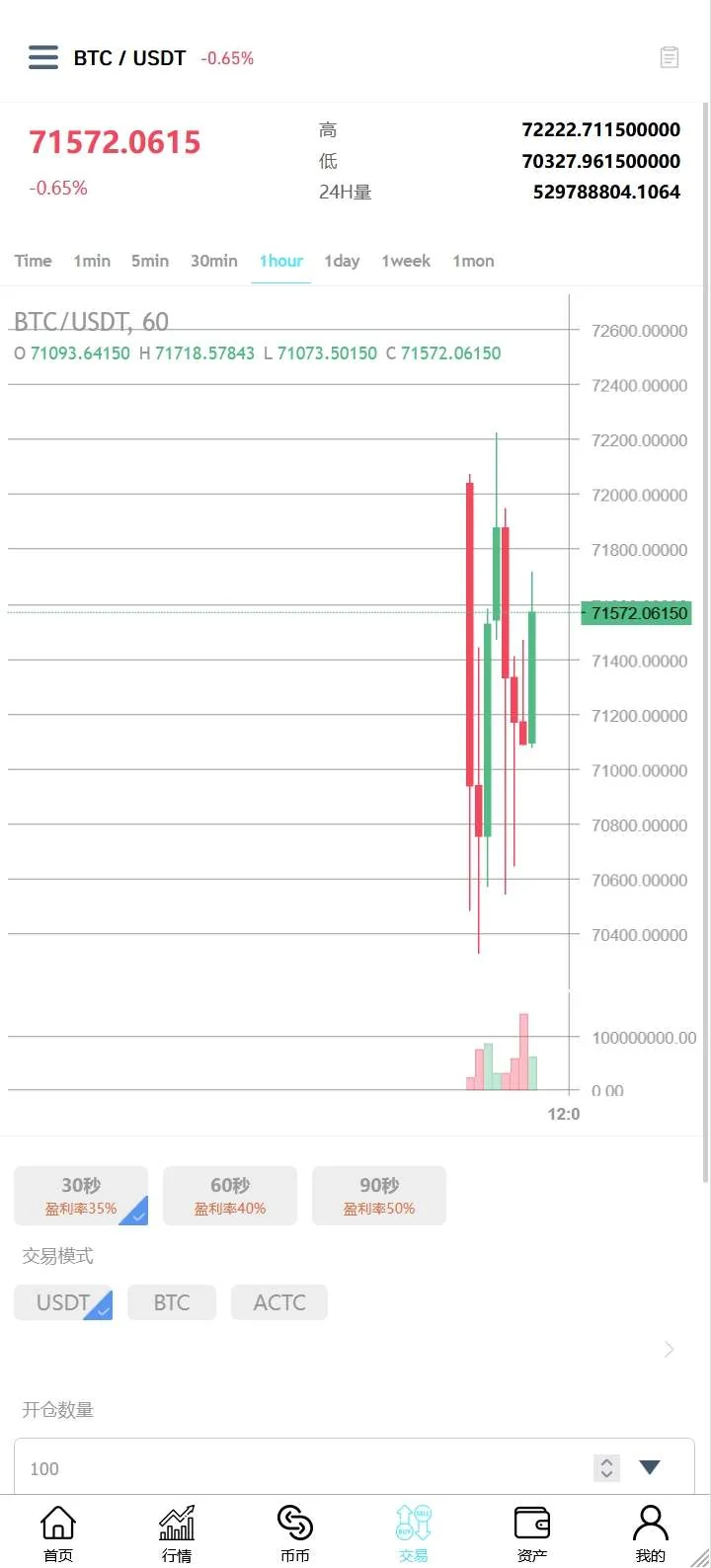Choose the 90秒 duration with 50% profit

(x=379, y=1195)
